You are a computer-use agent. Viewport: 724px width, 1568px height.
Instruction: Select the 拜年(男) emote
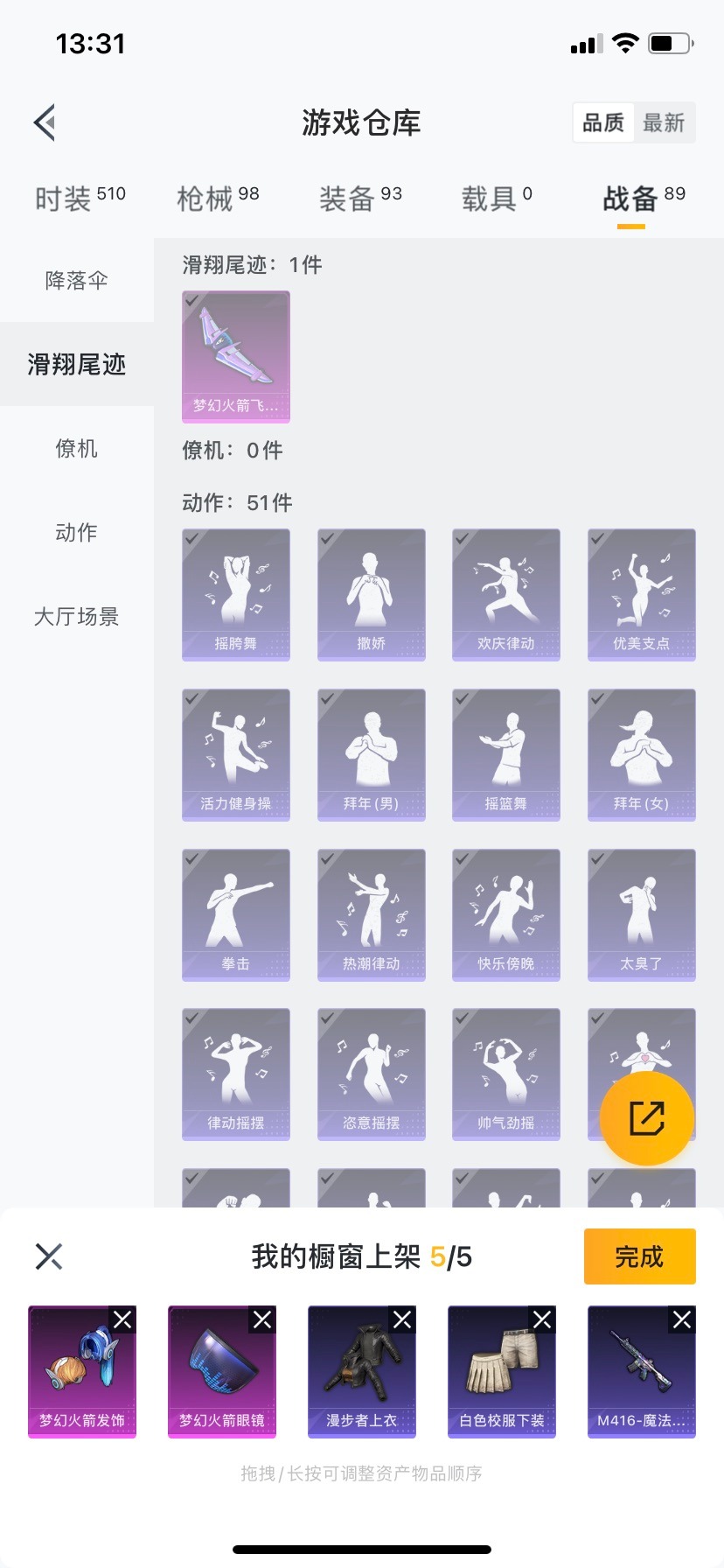[372, 754]
